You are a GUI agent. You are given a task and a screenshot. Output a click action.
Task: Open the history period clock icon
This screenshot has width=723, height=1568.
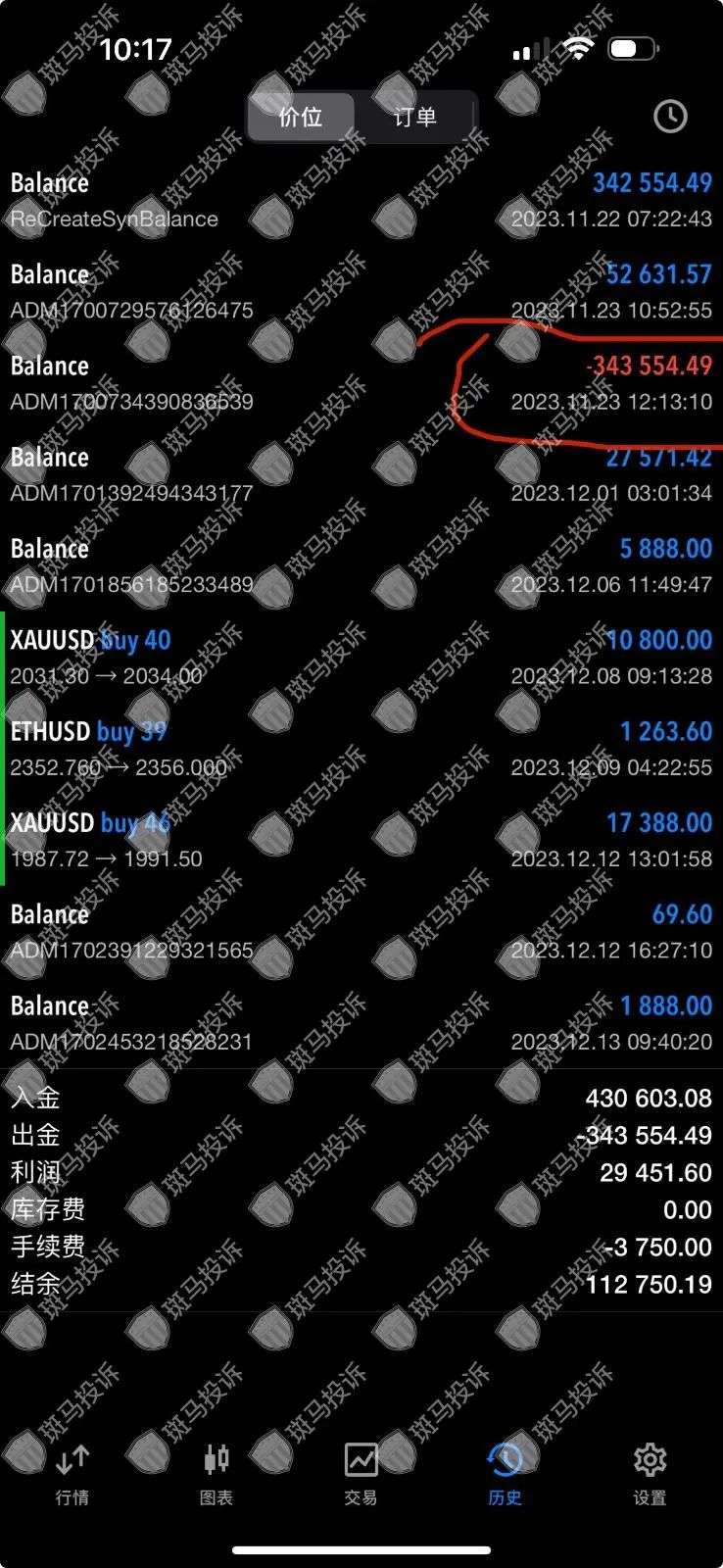[670, 117]
